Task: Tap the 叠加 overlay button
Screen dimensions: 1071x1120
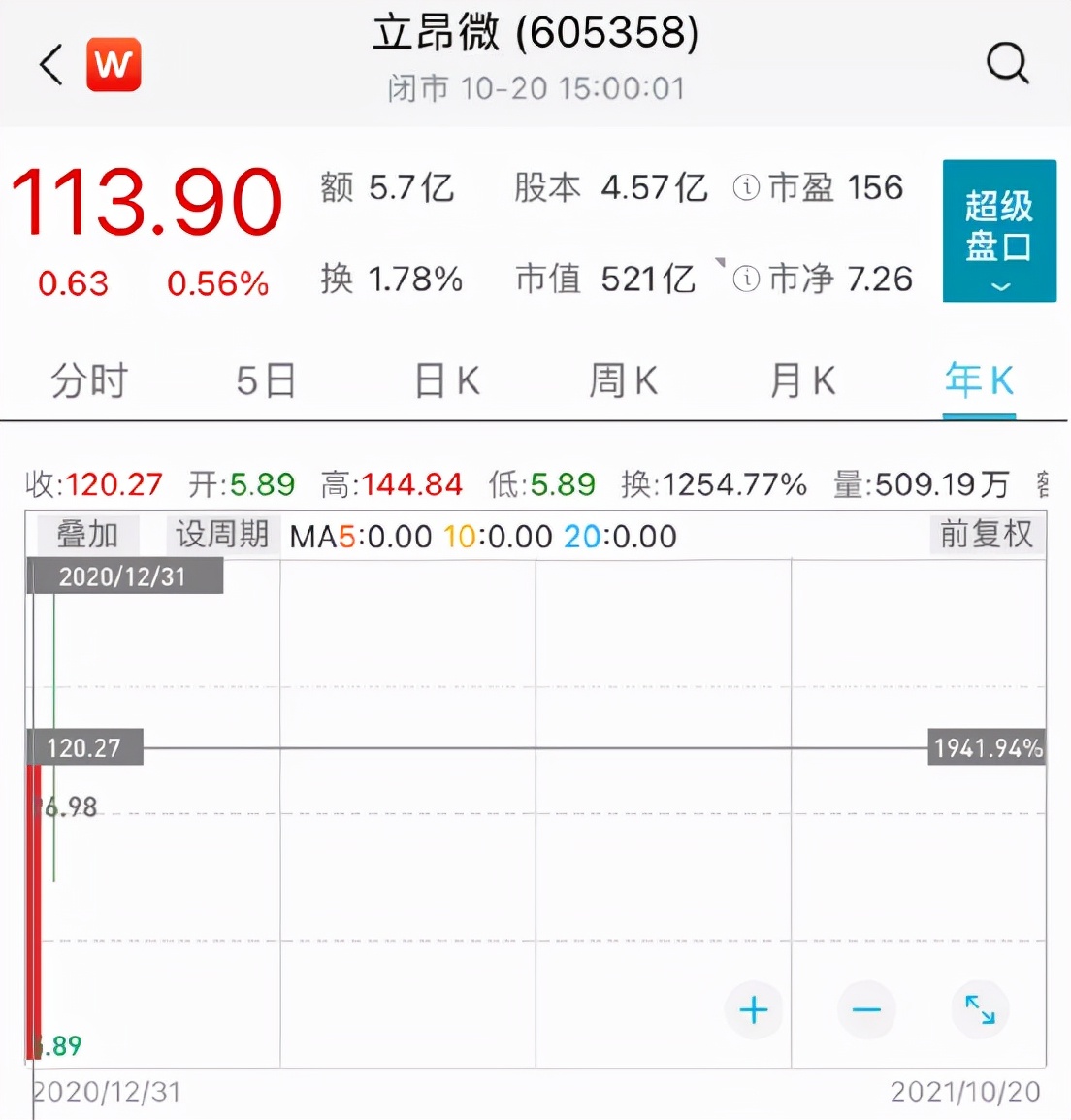Action: 88,535
